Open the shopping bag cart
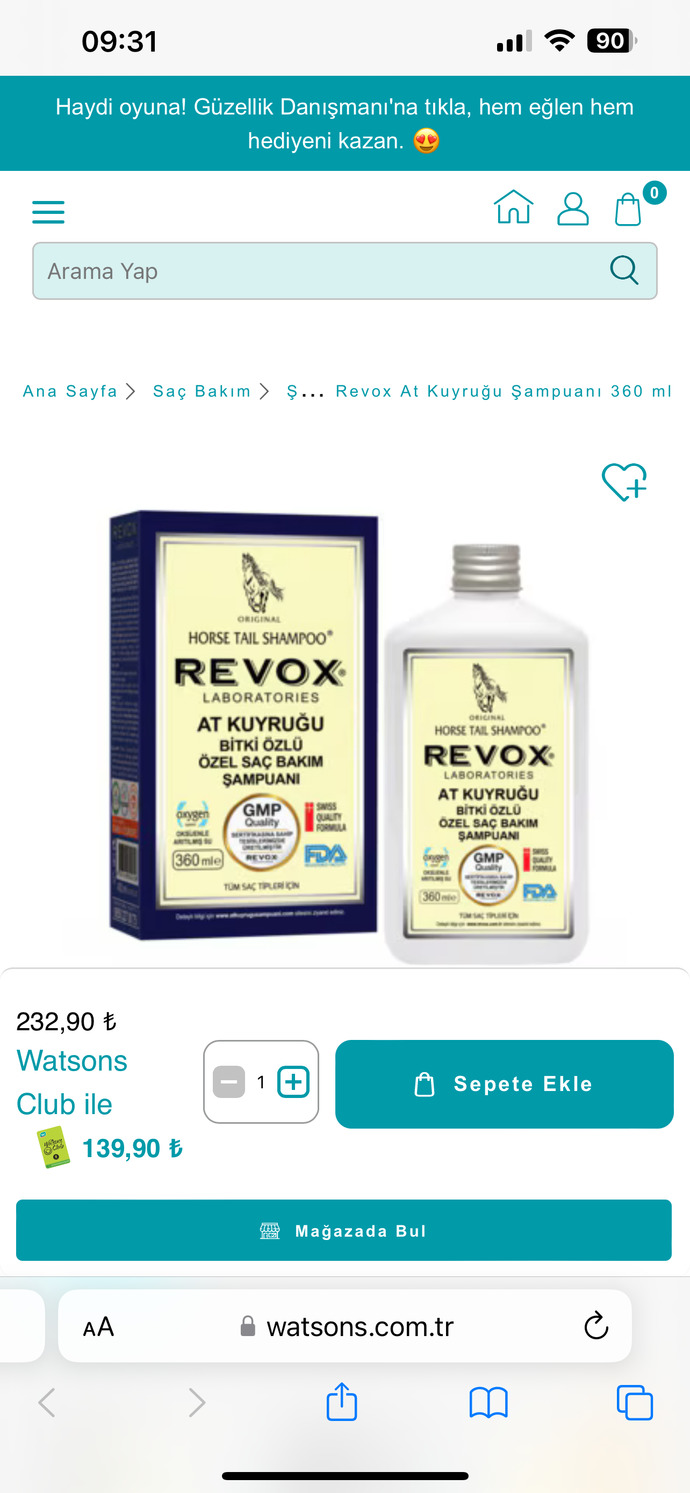690x1493 pixels. (628, 209)
